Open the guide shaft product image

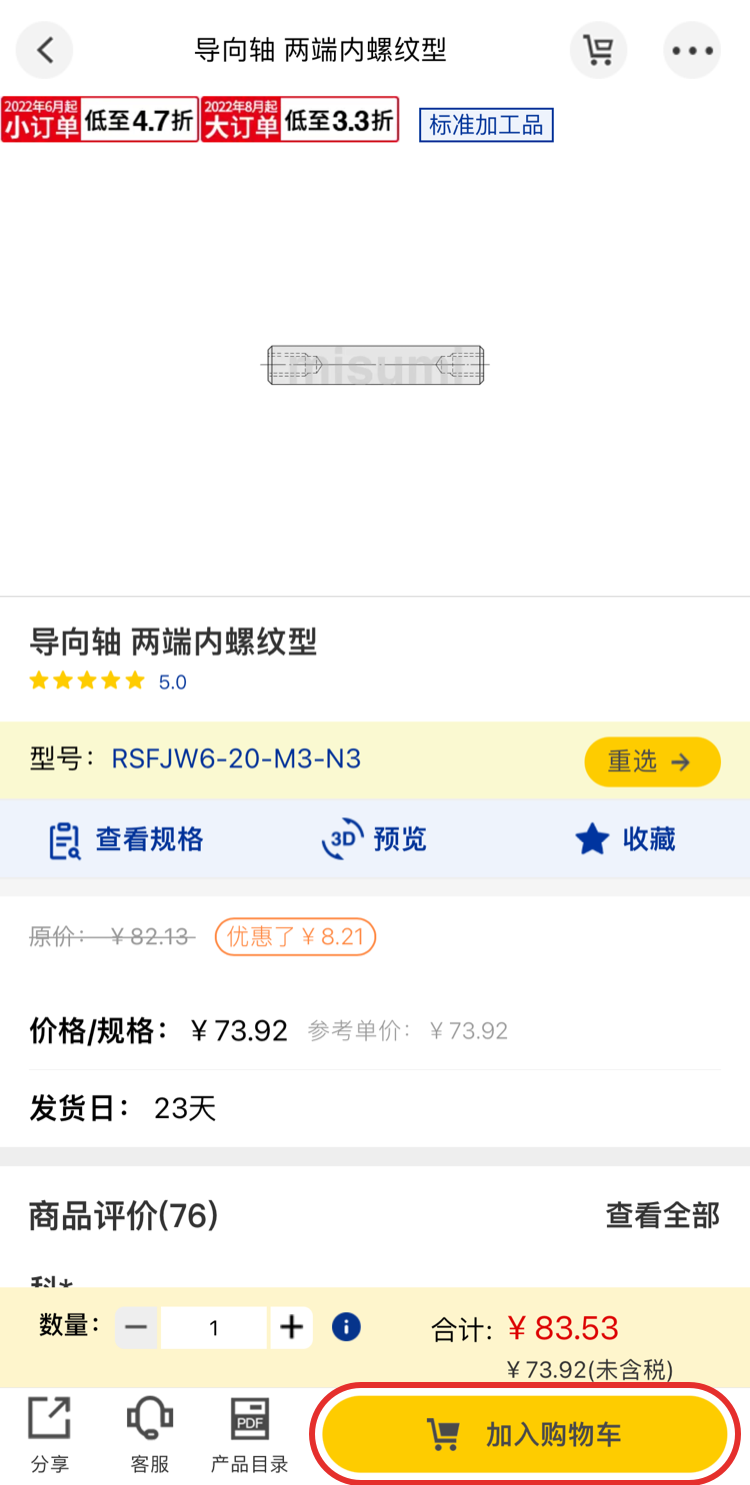(375, 365)
